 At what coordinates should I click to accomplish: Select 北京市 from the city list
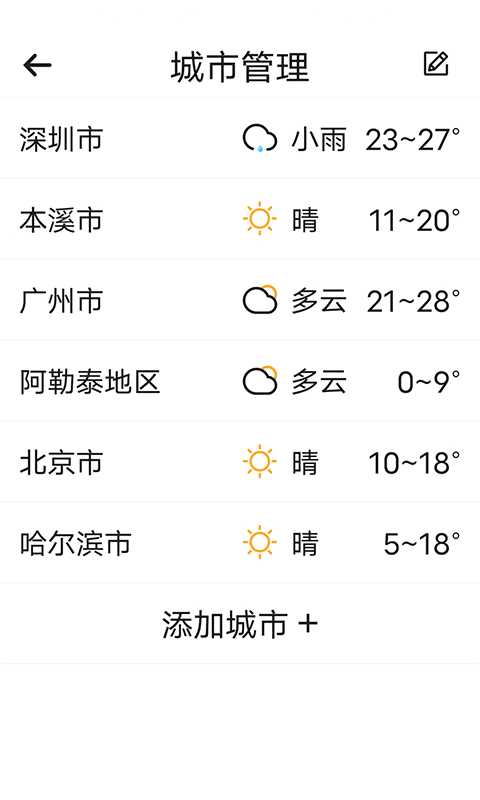point(240,462)
